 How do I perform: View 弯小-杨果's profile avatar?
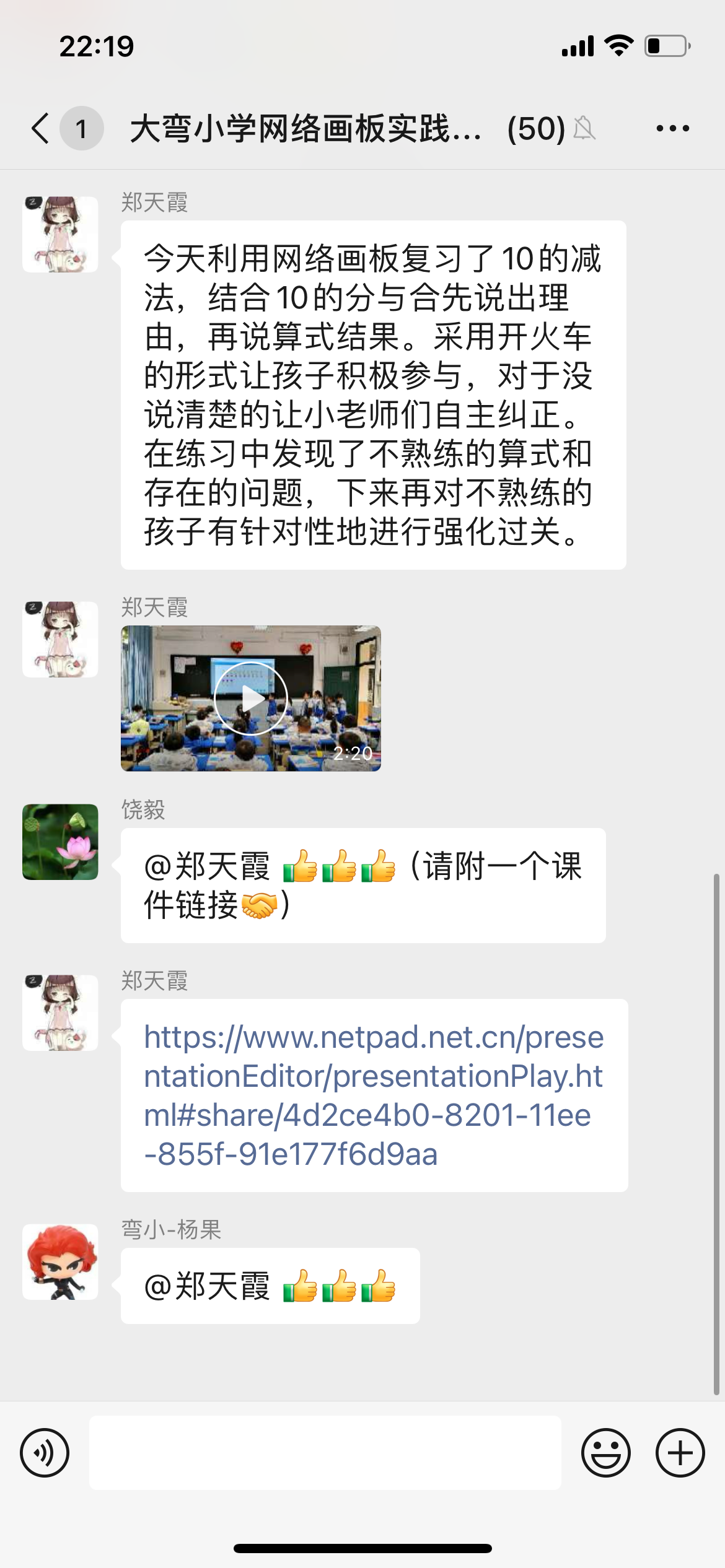pos(60,1261)
